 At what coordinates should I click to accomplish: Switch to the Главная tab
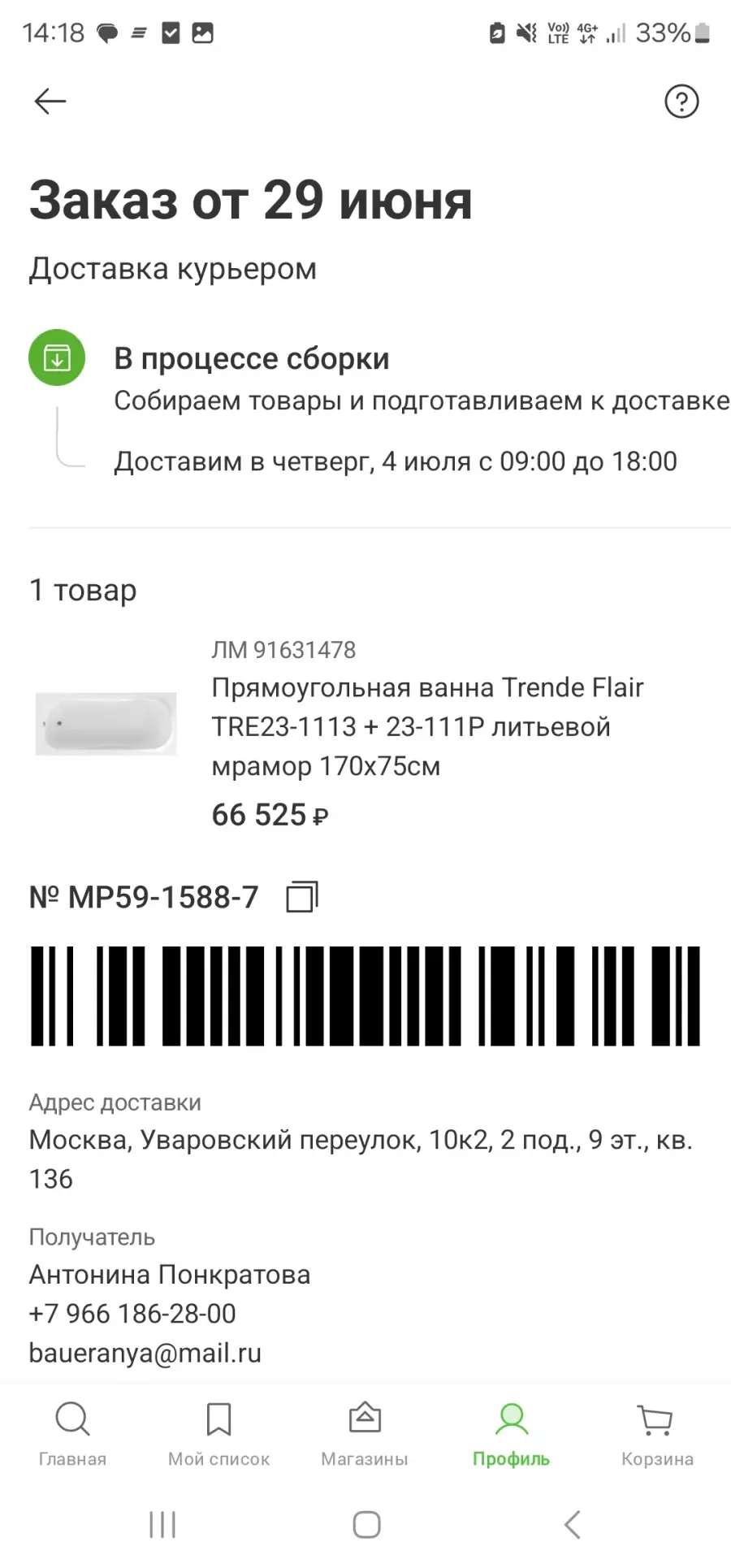pyautogui.click(x=73, y=1436)
